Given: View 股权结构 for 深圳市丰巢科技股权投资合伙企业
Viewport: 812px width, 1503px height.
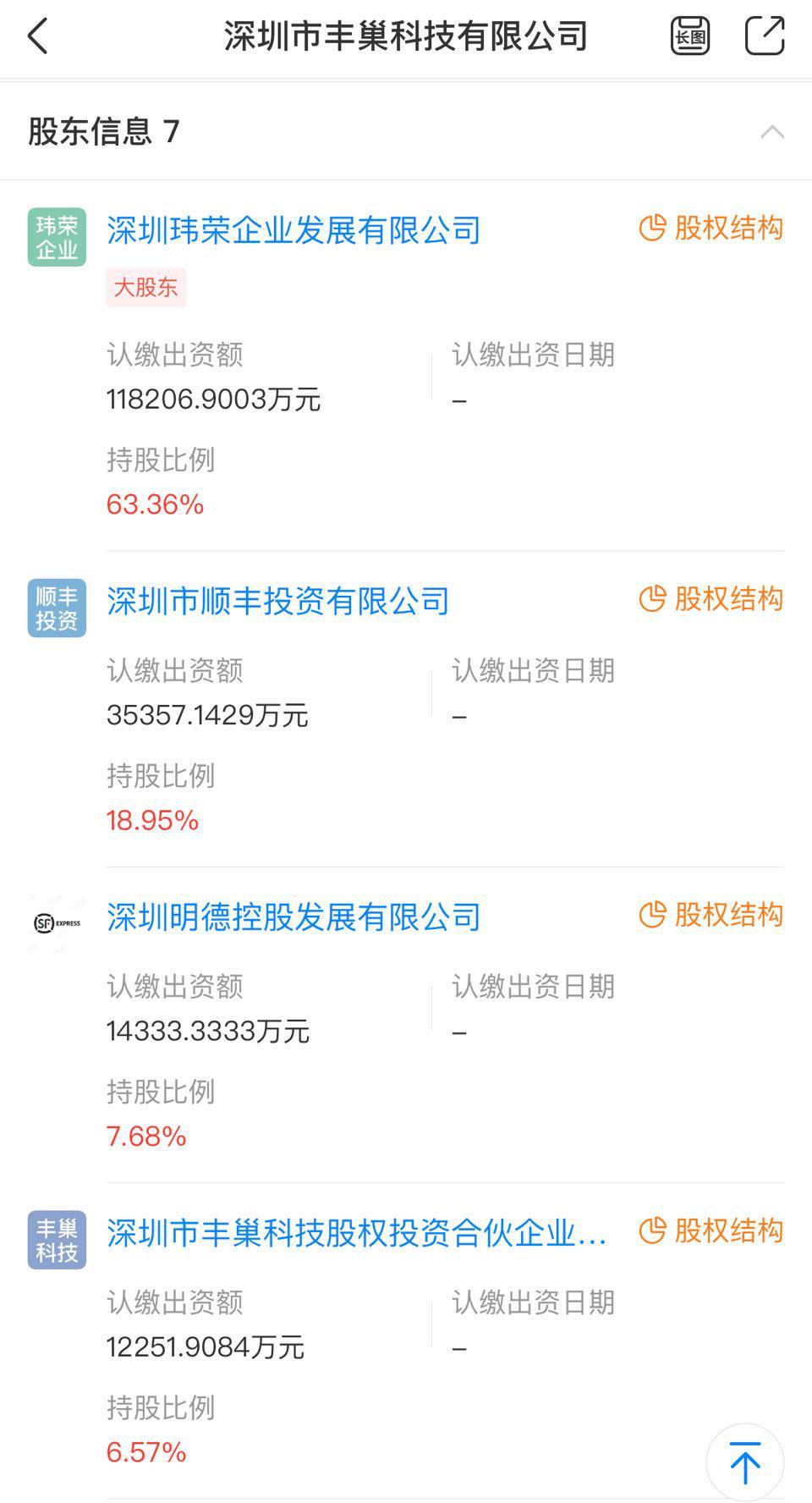Looking at the screenshot, I should click(x=711, y=1231).
